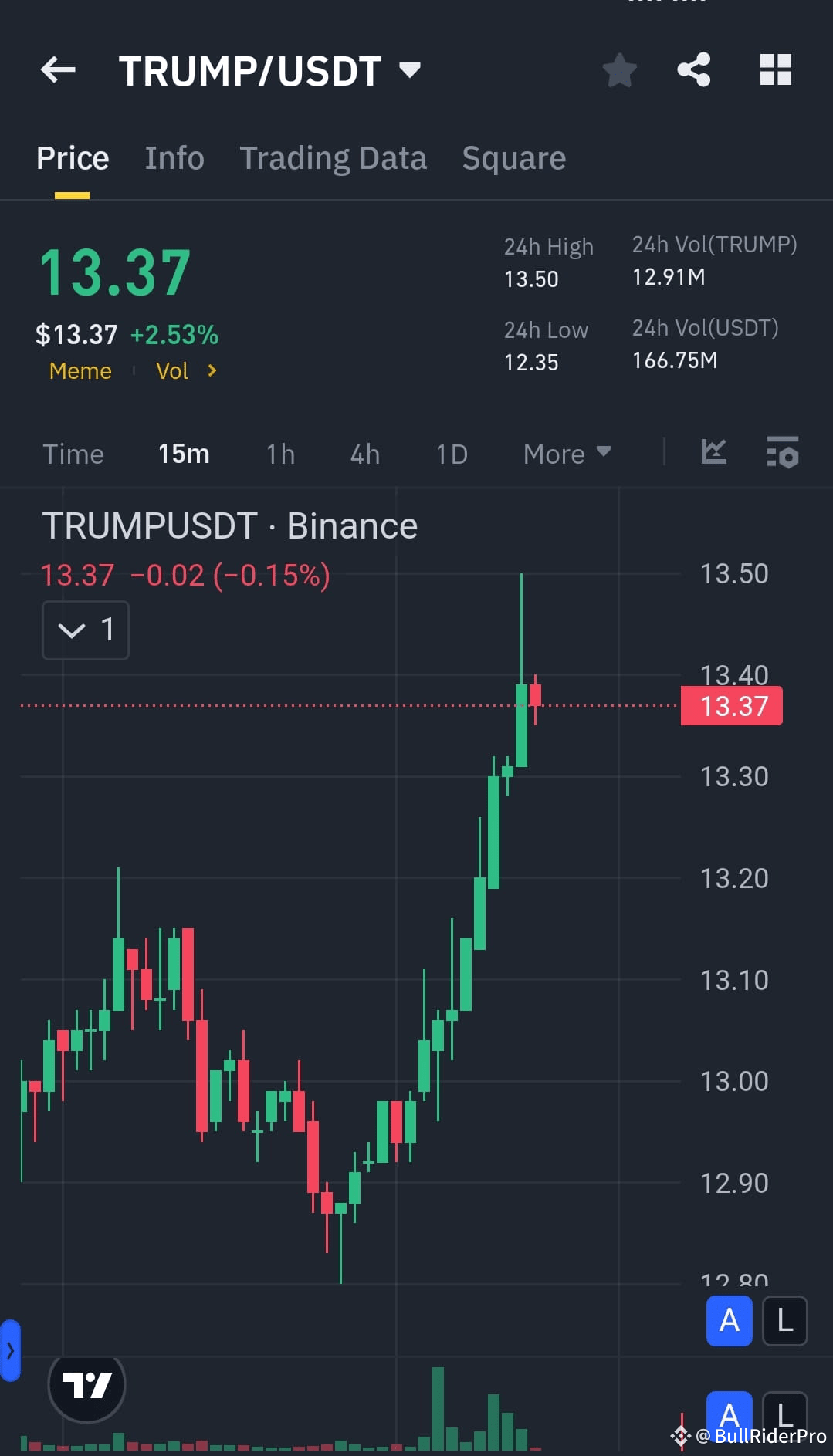Open the Square tab
Screen dimensions: 833x1456
click(x=513, y=157)
